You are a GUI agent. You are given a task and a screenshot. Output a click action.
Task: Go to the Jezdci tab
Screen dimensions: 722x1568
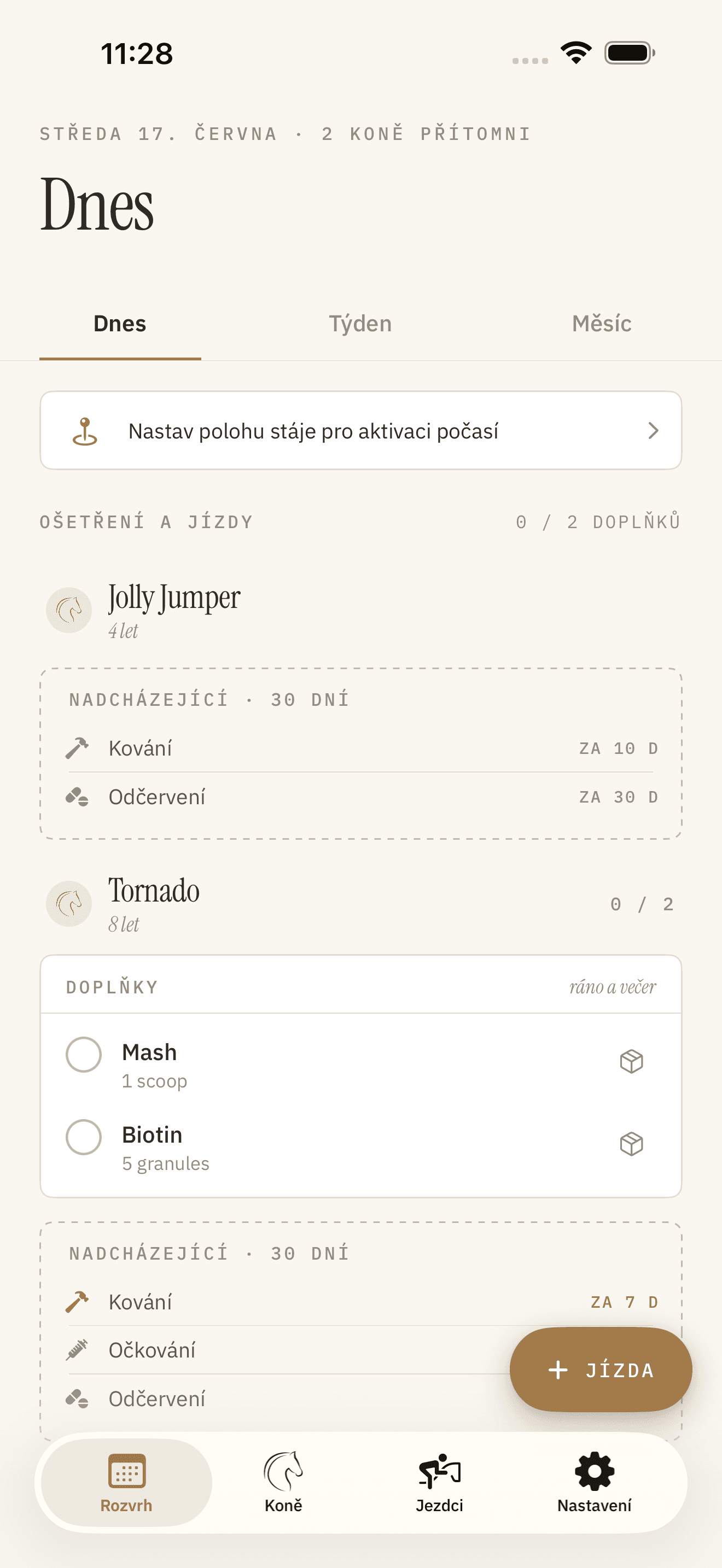coord(439,1483)
